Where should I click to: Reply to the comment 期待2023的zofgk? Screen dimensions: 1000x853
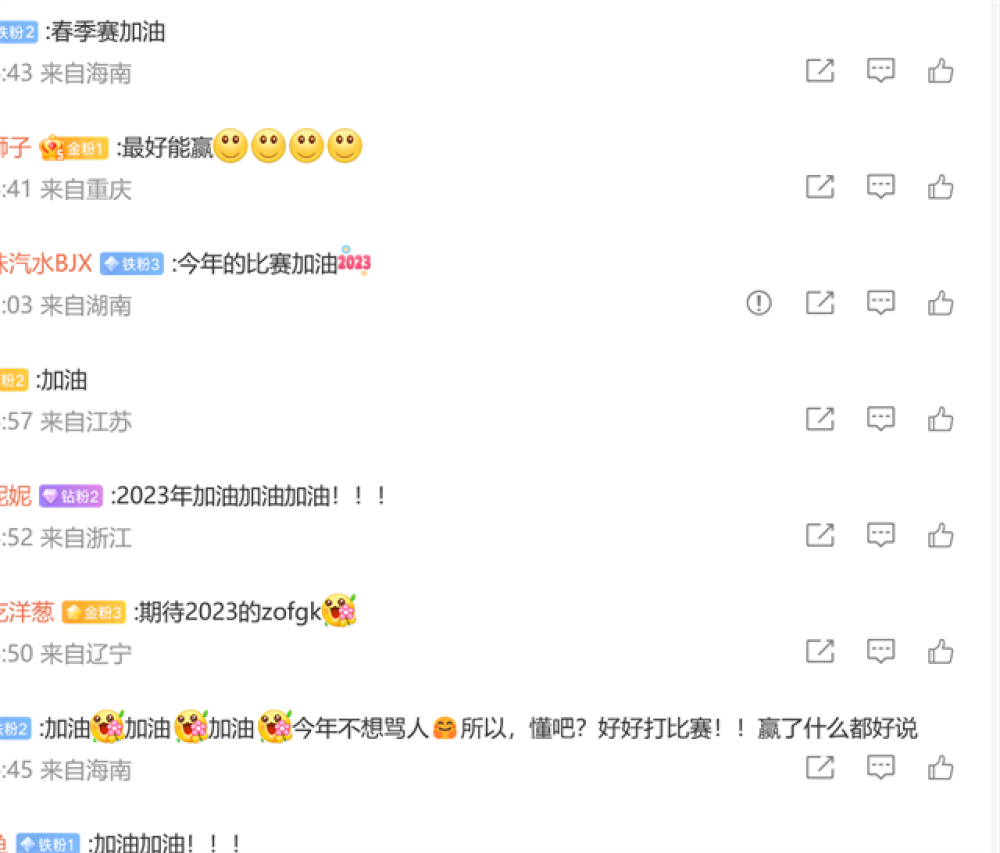[880, 652]
